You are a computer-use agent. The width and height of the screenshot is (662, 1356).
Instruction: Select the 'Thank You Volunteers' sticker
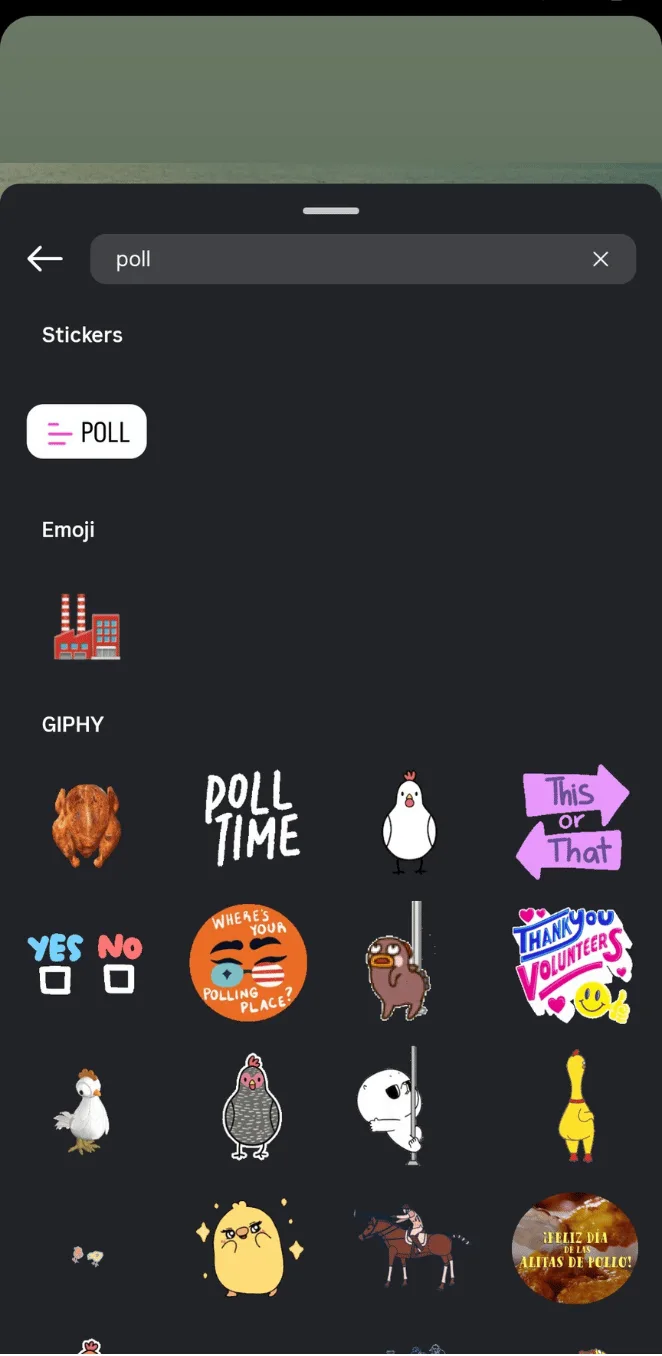point(573,964)
